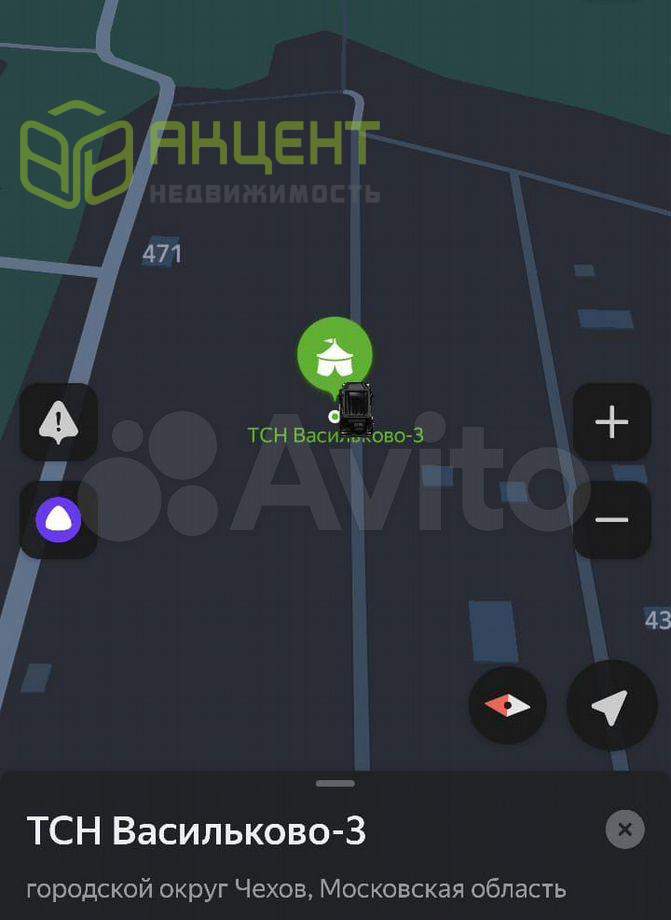Select the green ТСН Васильково-3 map pin
This screenshot has height=920, width=671.
coord(334,354)
